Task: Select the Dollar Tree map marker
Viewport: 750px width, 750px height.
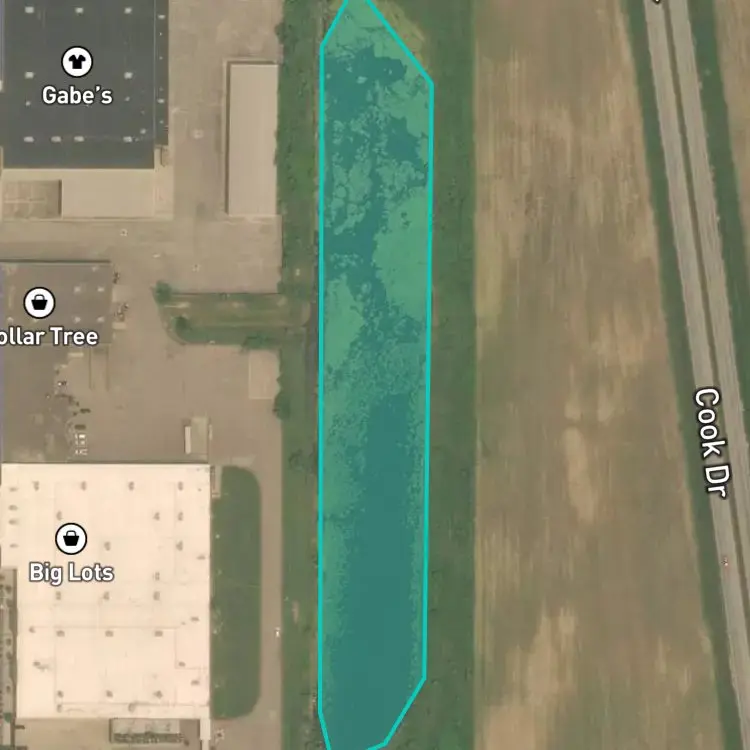Action: [39, 303]
